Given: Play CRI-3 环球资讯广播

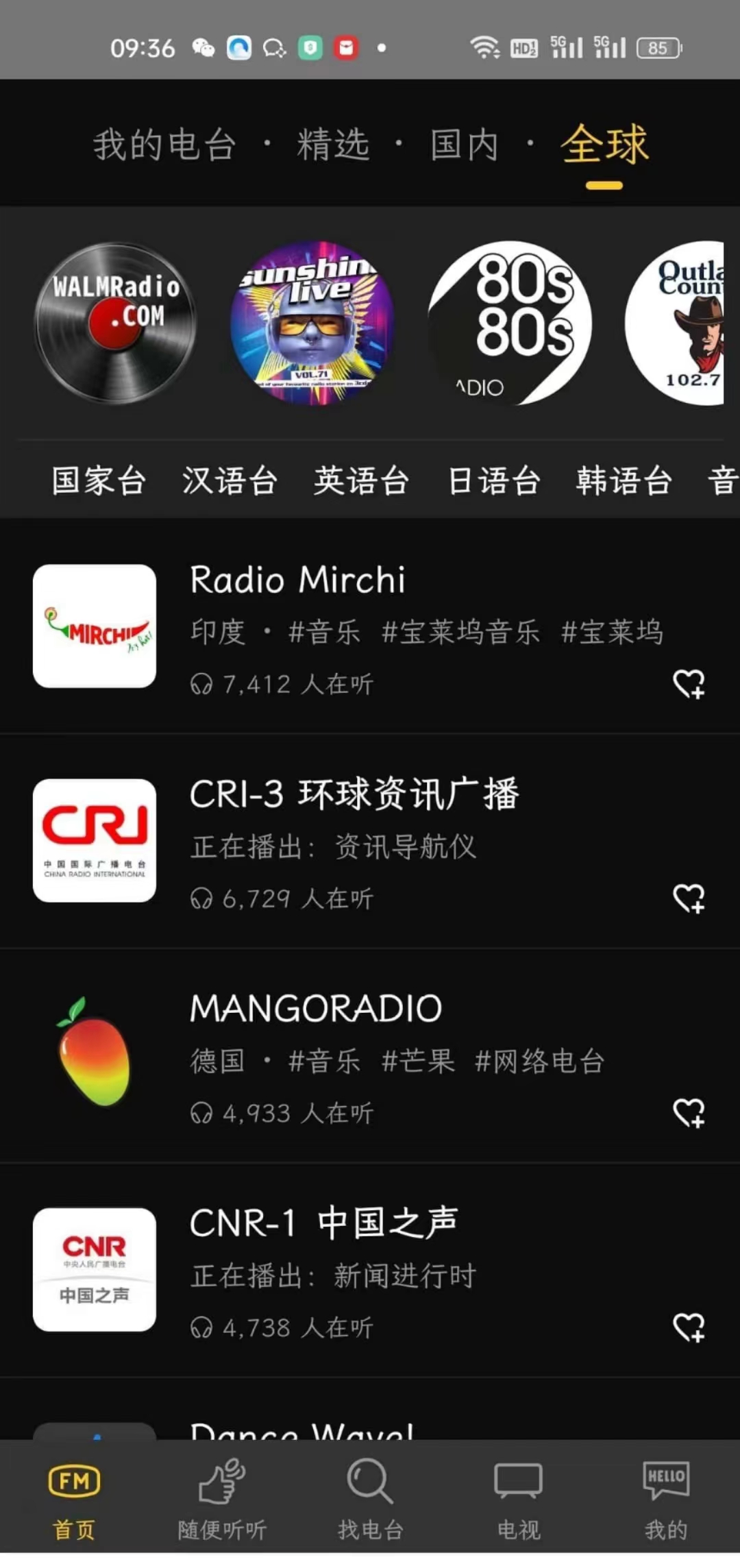Looking at the screenshot, I should [x=354, y=796].
